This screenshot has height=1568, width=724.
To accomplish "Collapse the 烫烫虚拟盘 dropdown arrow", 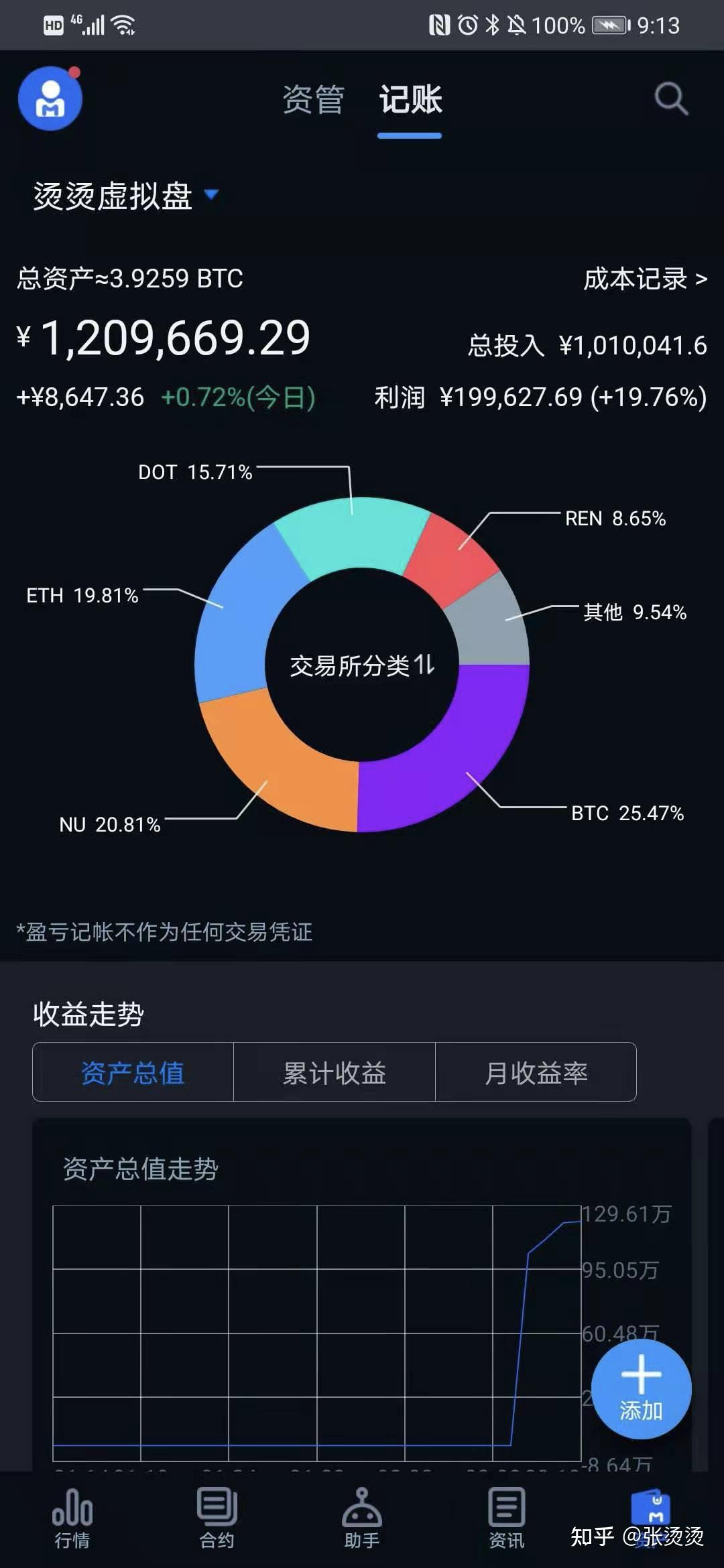I will [210, 195].
